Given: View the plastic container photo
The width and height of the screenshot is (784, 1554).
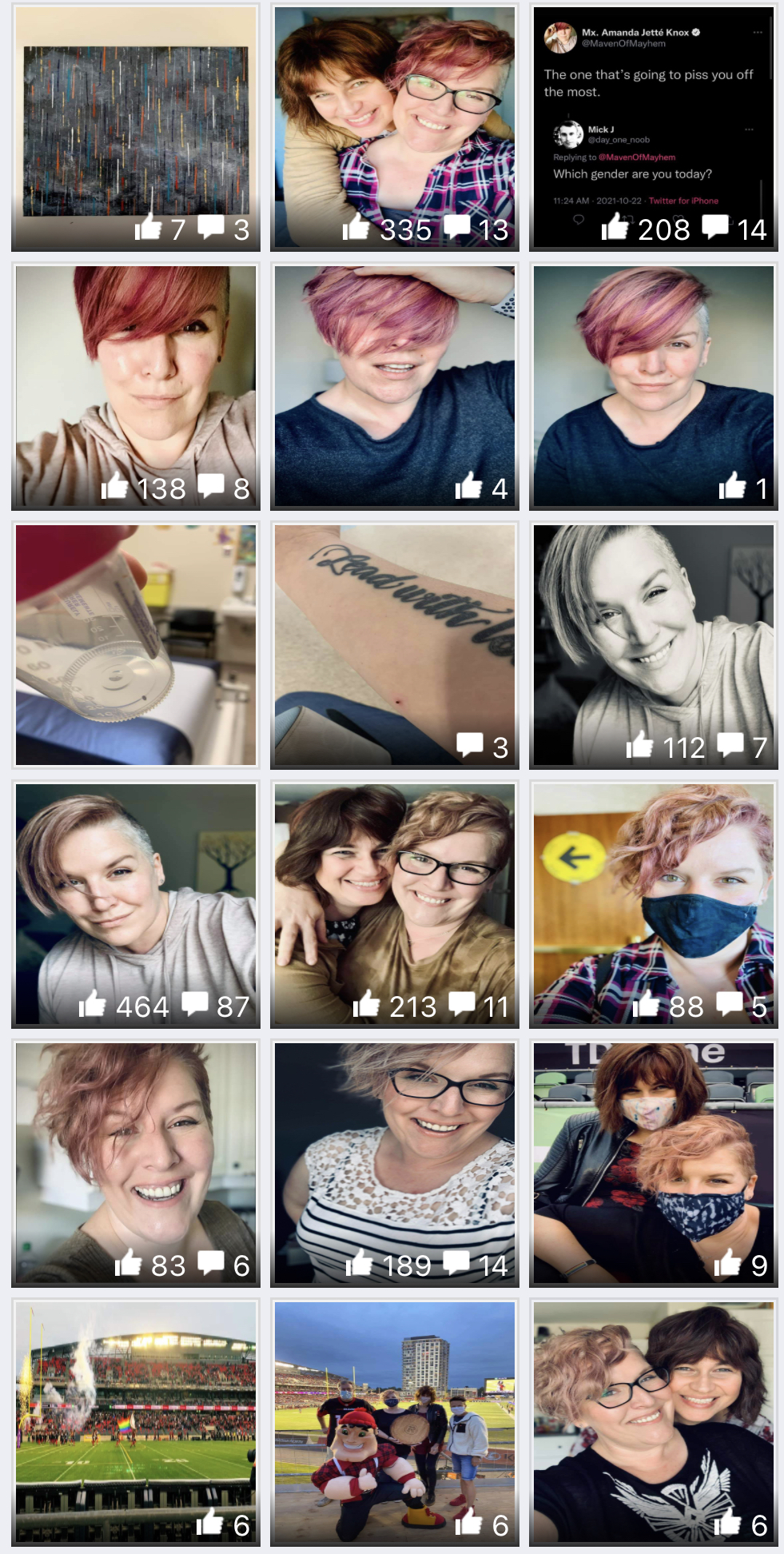Looking at the screenshot, I should coord(136,646).
